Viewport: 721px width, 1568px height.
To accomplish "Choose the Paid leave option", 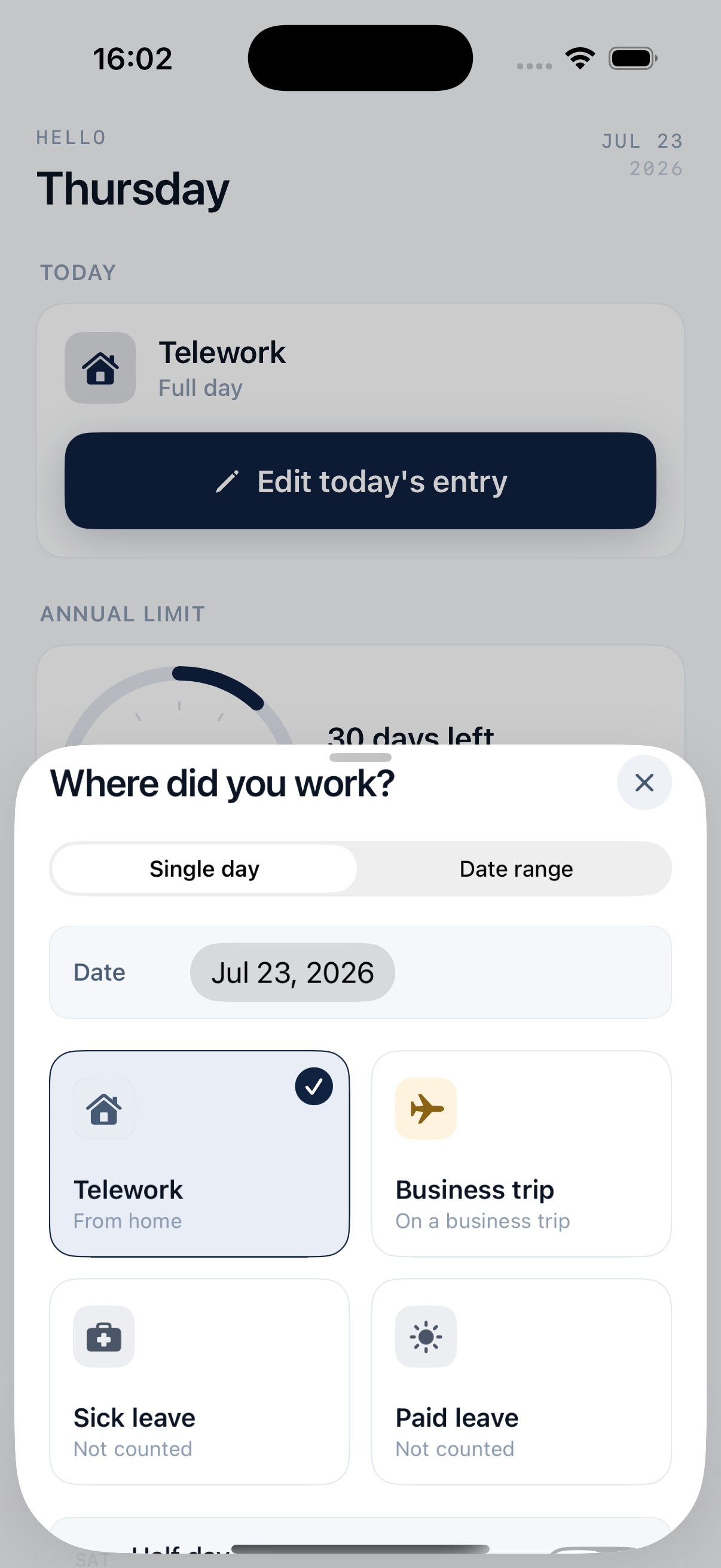I will pyautogui.click(x=521, y=1381).
